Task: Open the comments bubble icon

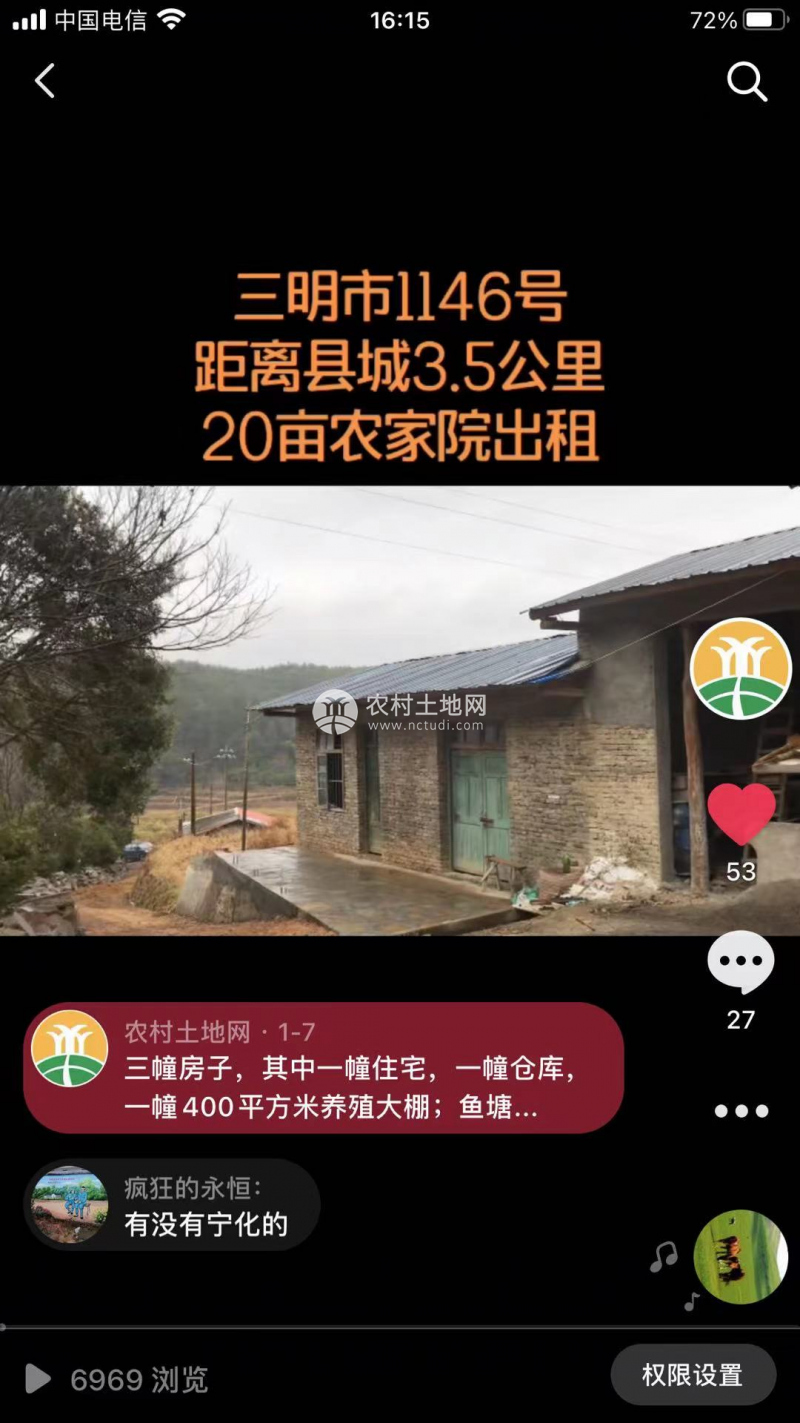Action: pyautogui.click(x=741, y=962)
